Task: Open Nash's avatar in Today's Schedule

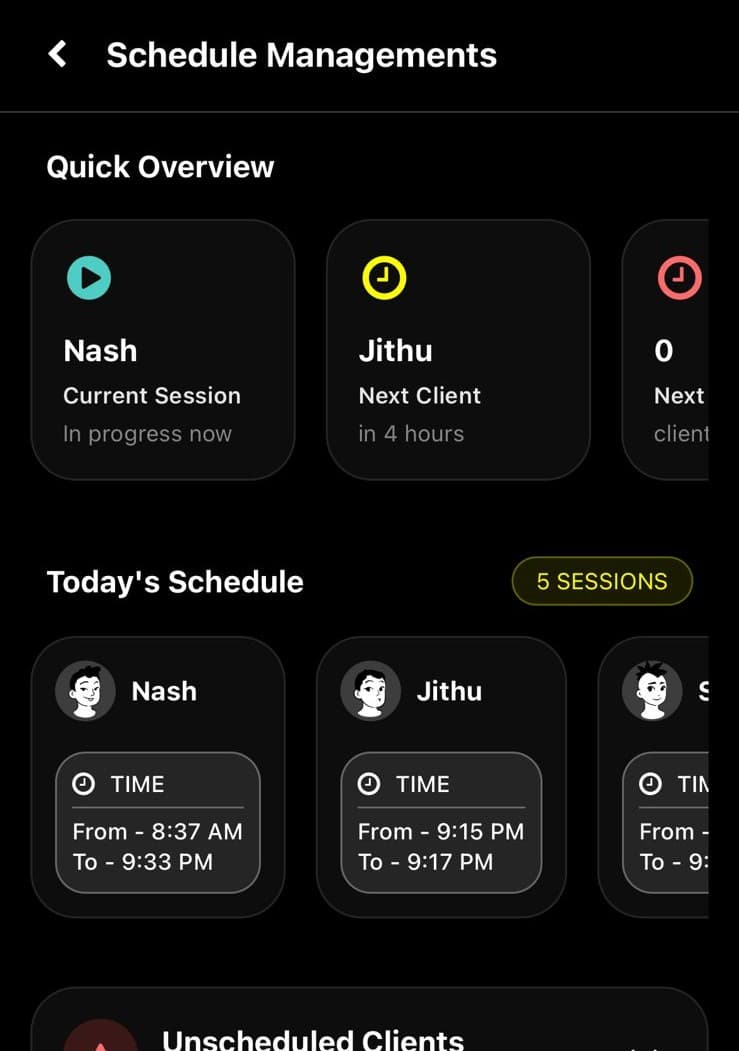Action: (85, 690)
